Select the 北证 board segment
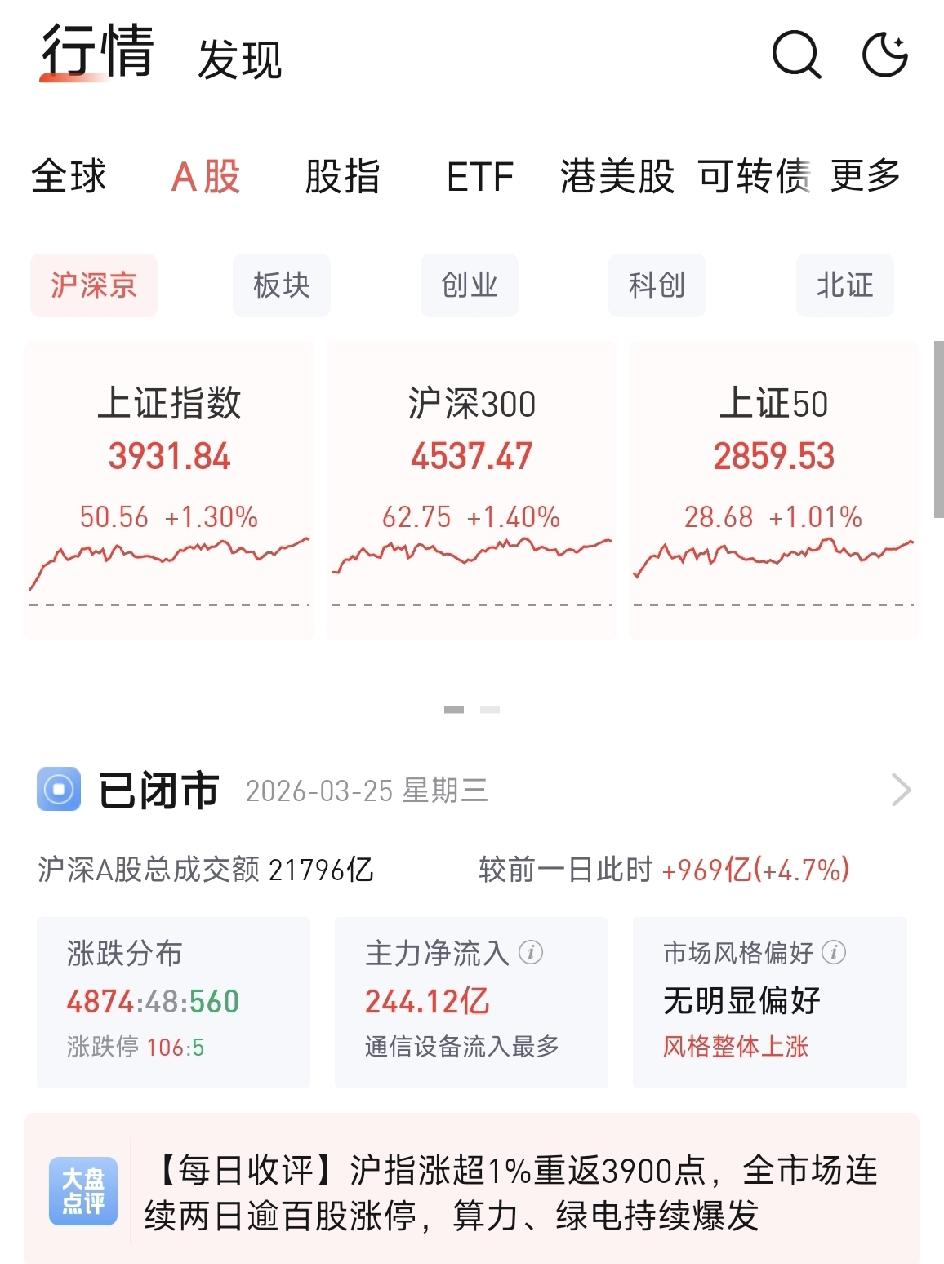Screen dimensions: 944x1264 pos(845,285)
